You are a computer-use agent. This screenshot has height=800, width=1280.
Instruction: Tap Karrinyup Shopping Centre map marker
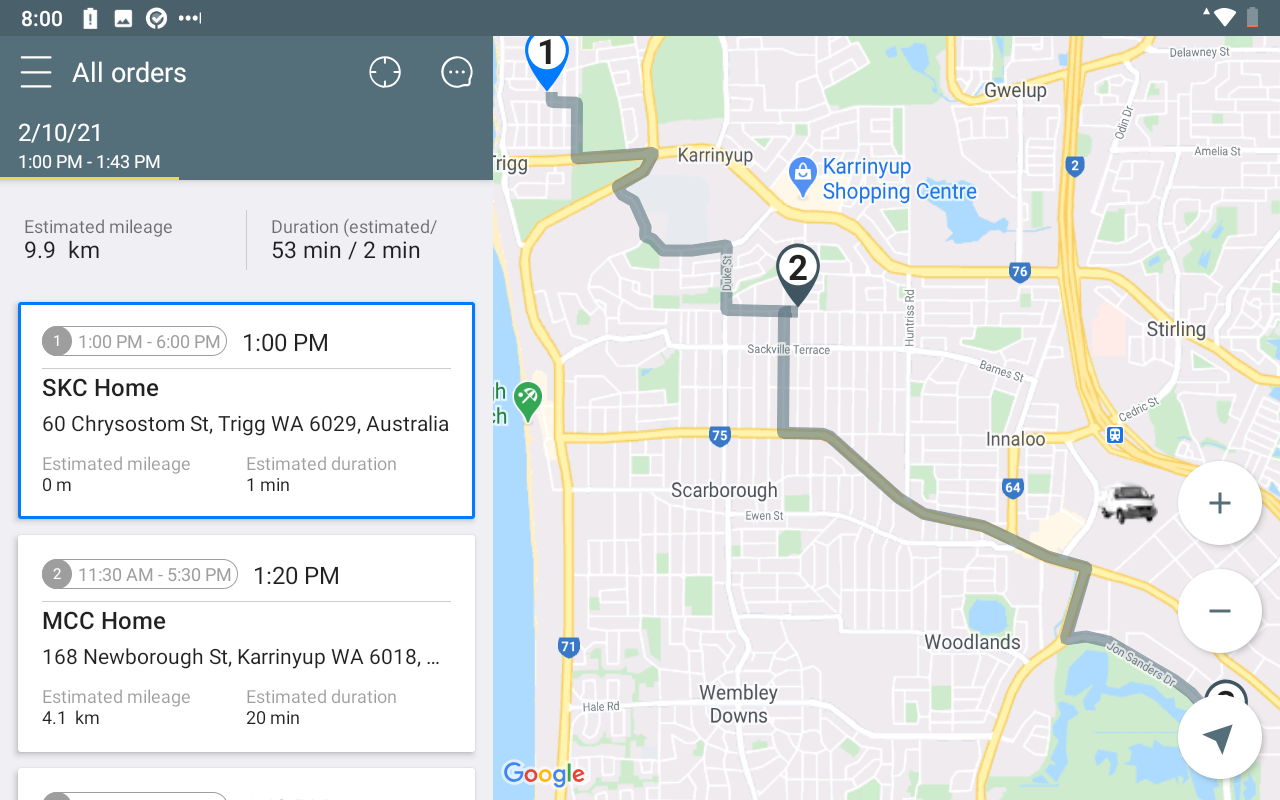[x=802, y=177]
